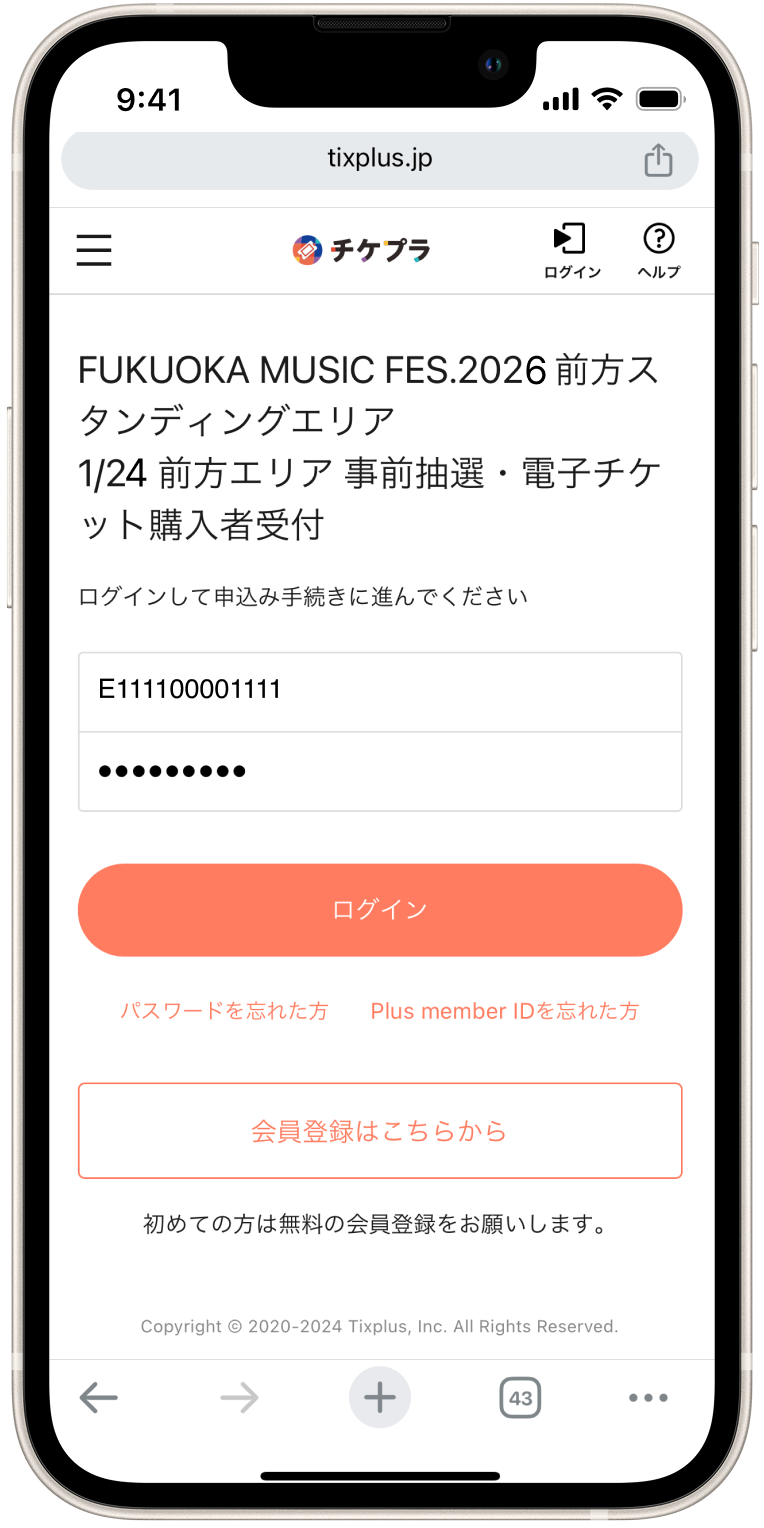Viewport: 764px width, 1528px height.
Task: Open the browser more options menu
Action: coord(648,1397)
